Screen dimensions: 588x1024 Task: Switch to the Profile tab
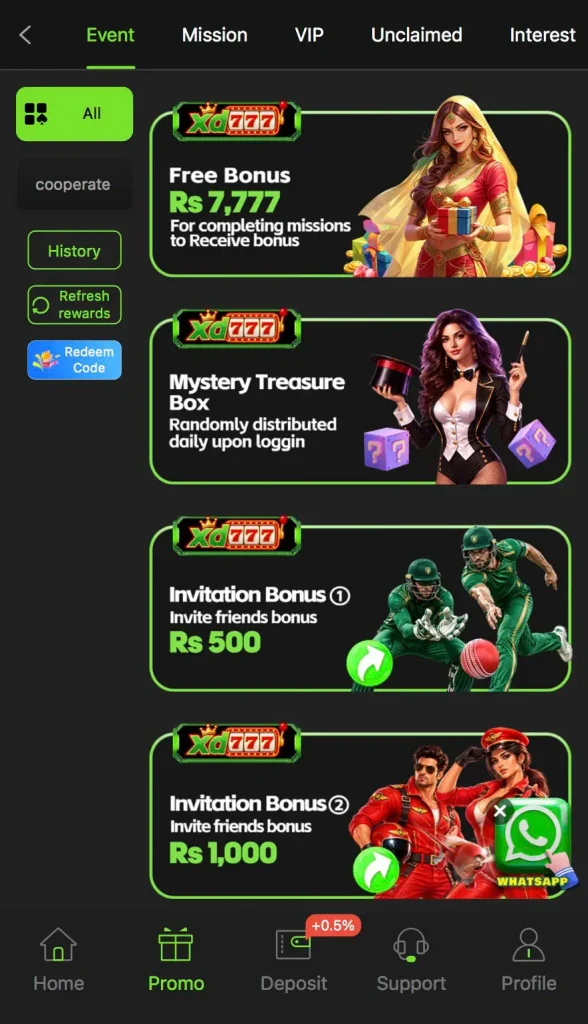coord(529,960)
